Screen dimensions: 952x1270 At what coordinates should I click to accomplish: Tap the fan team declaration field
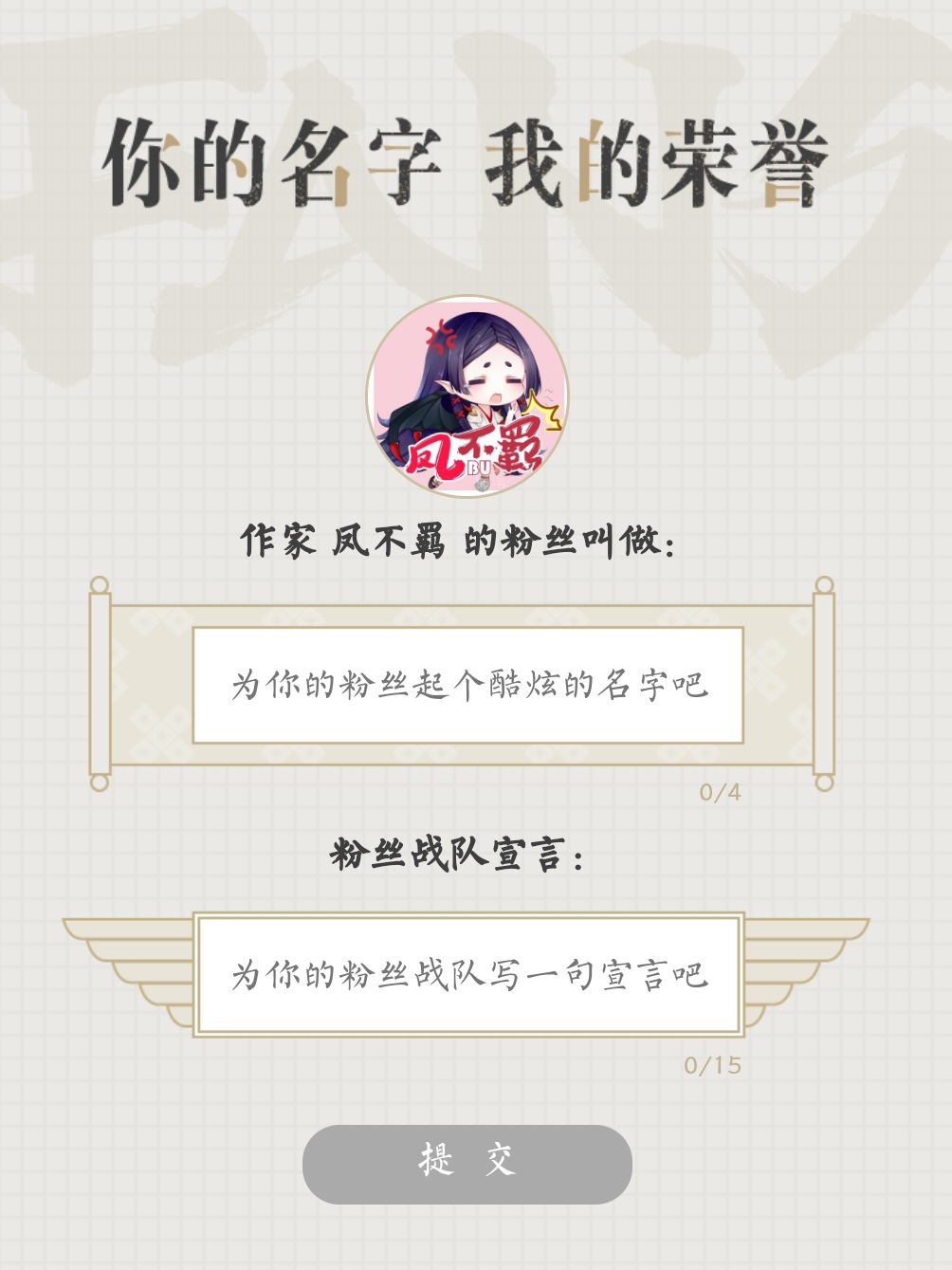468,974
